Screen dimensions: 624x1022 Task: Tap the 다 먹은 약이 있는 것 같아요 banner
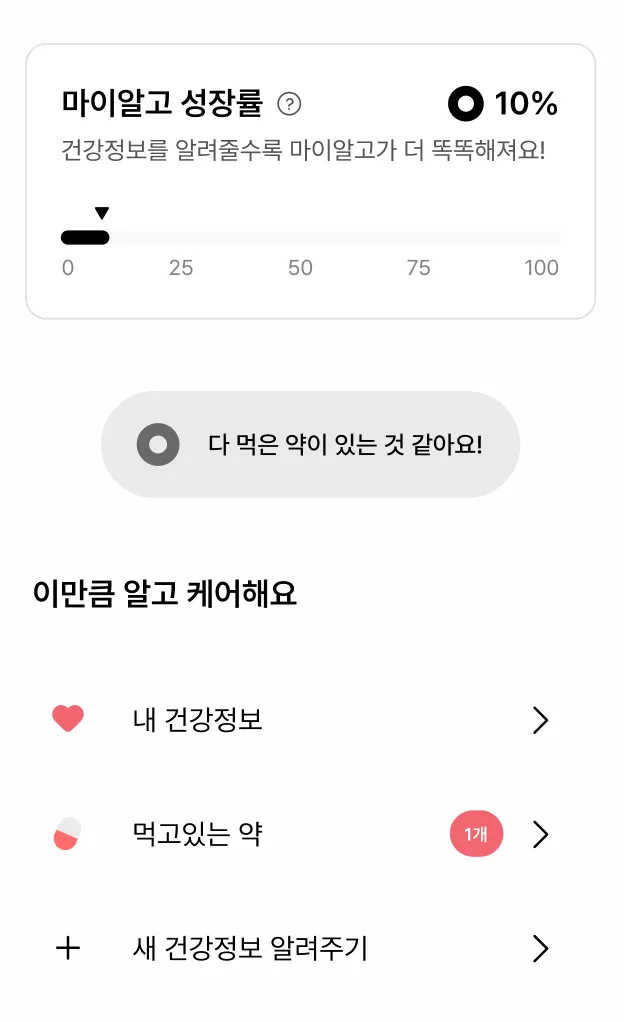pos(311,445)
